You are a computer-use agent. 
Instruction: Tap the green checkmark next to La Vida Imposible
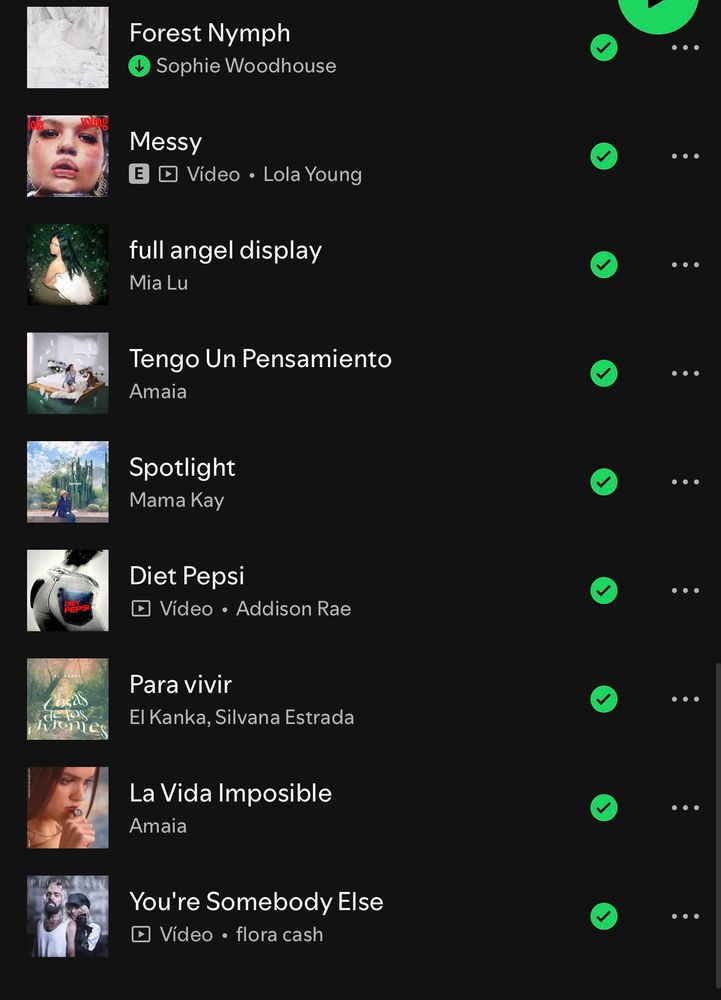coord(604,807)
